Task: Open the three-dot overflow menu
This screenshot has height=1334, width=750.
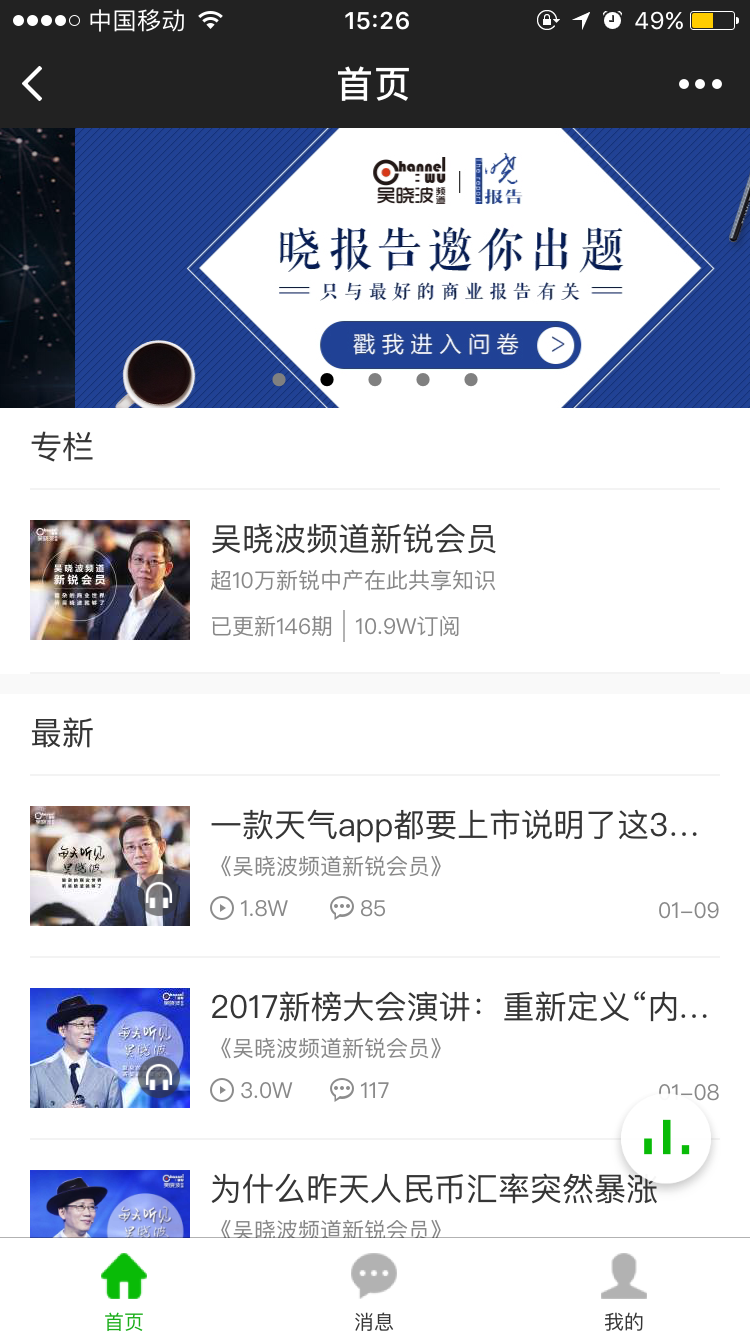Action: [x=700, y=84]
